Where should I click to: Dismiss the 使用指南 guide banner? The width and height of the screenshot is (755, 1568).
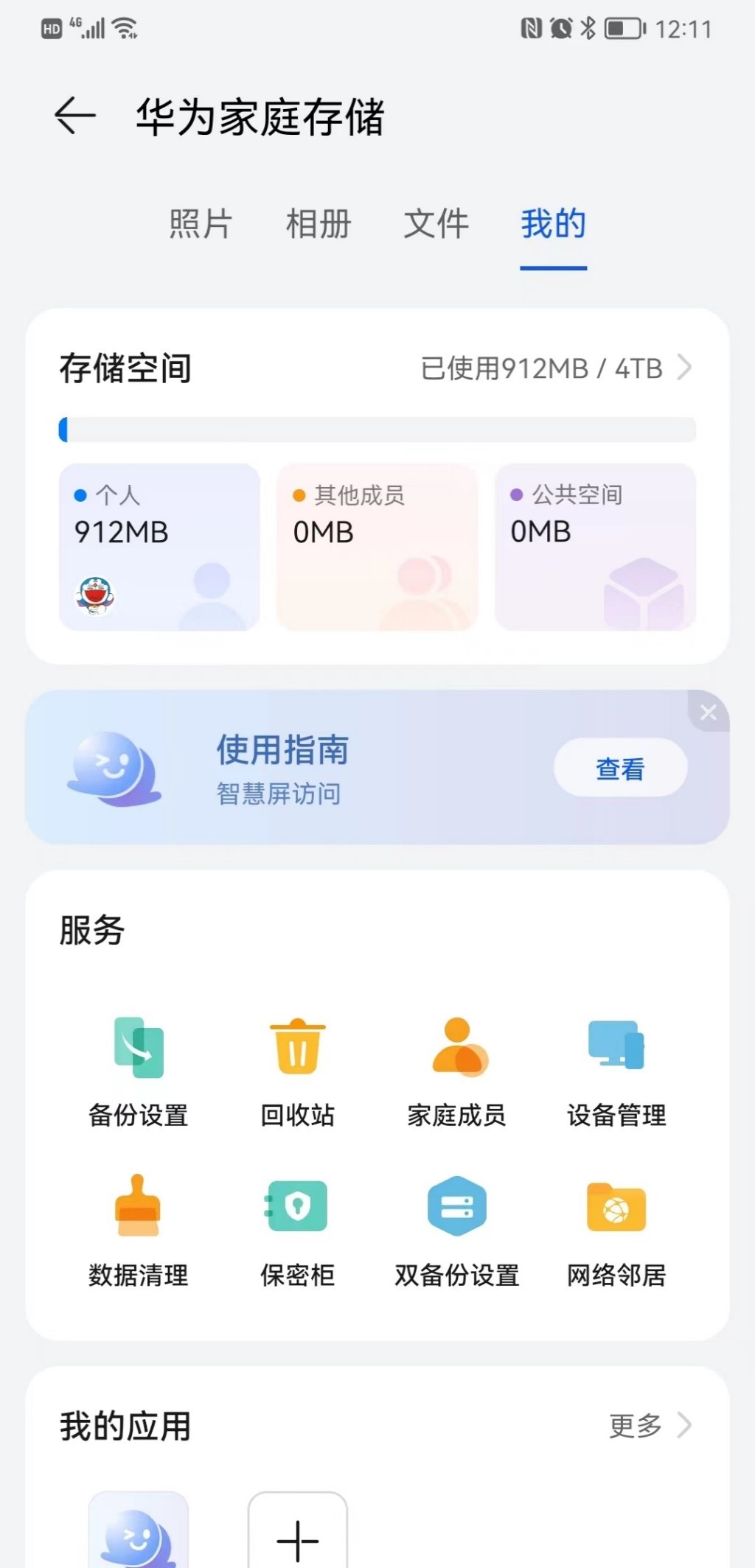(x=708, y=713)
